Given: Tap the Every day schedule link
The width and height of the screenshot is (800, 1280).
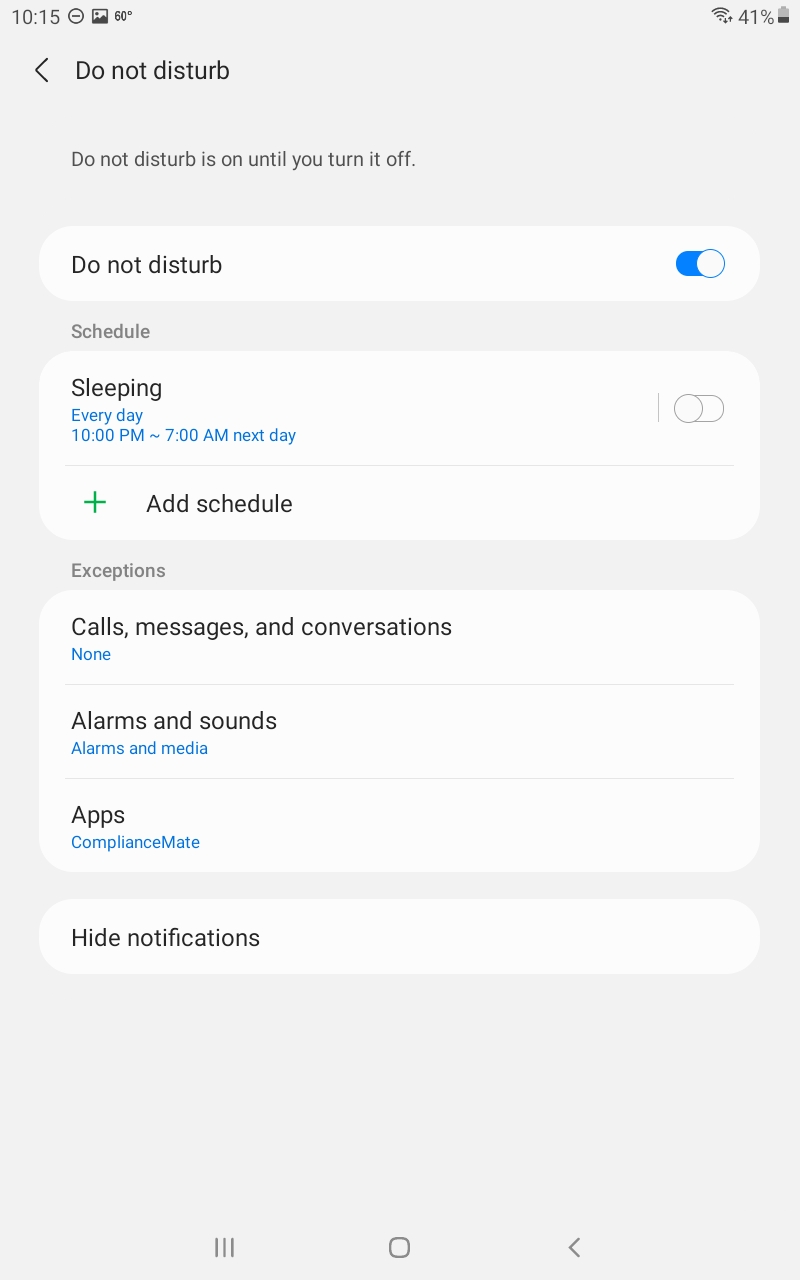Looking at the screenshot, I should coord(106,414).
